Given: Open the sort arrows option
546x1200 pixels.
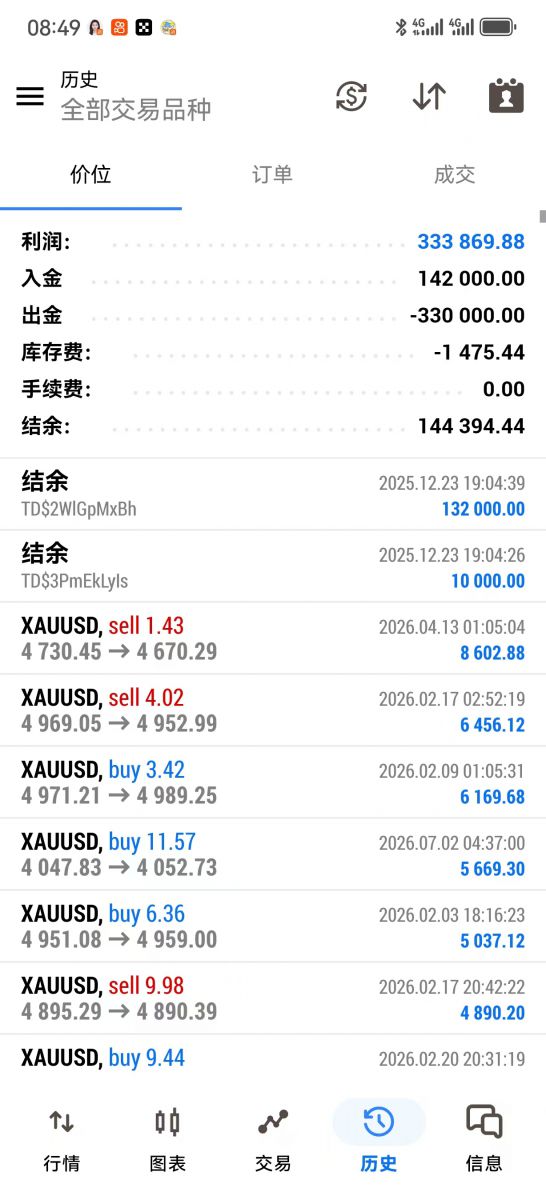Looking at the screenshot, I should pos(429,96).
